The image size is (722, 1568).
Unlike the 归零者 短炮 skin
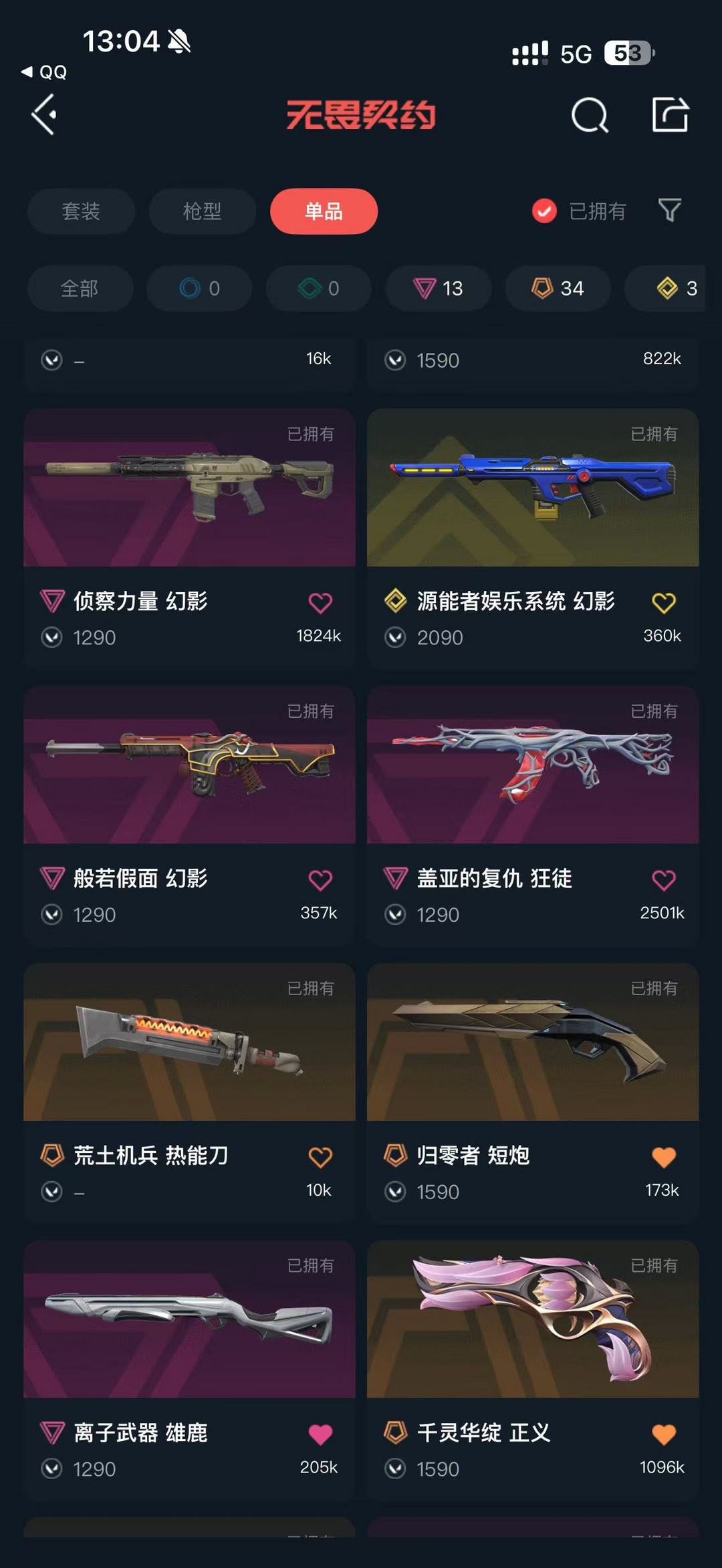(663, 1157)
